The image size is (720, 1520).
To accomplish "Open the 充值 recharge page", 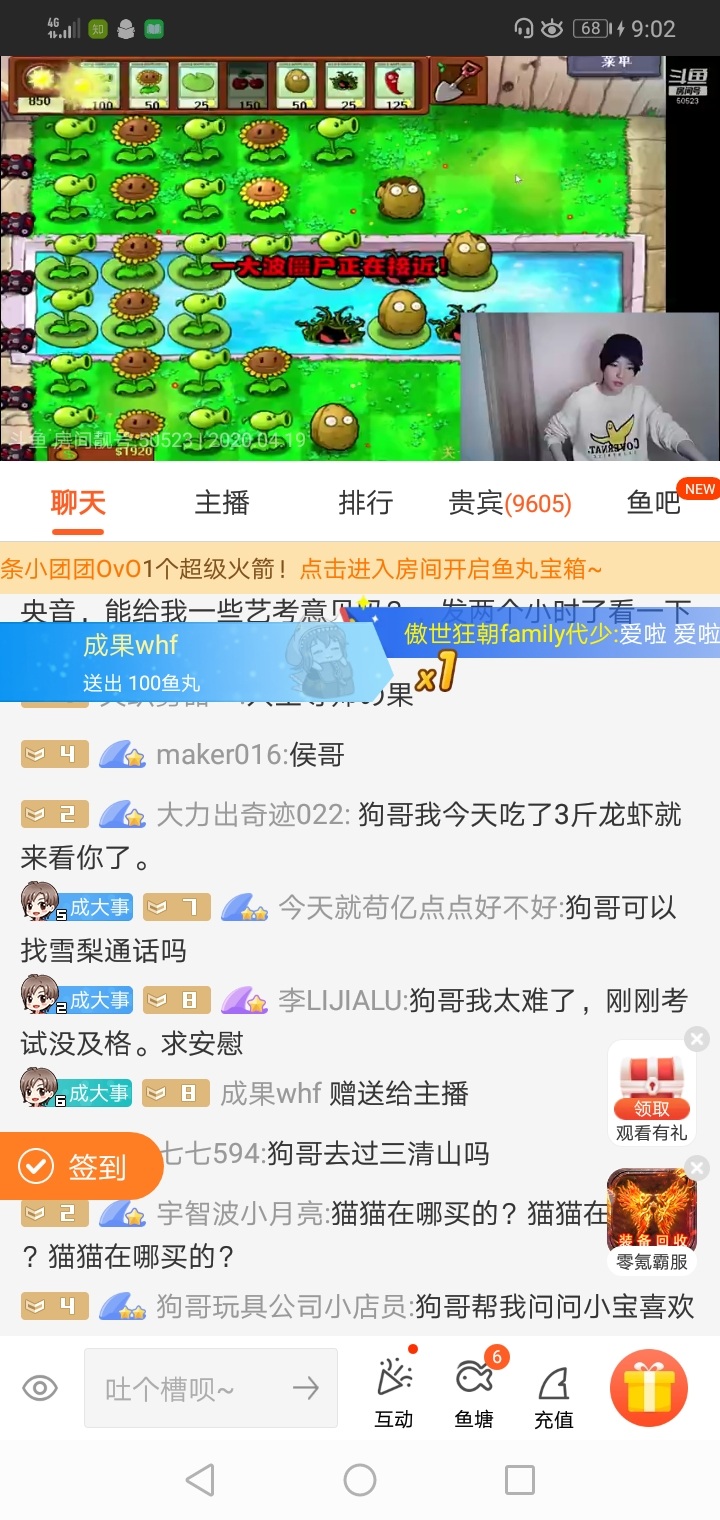I will pyautogui.click(x=554, y=1394).
